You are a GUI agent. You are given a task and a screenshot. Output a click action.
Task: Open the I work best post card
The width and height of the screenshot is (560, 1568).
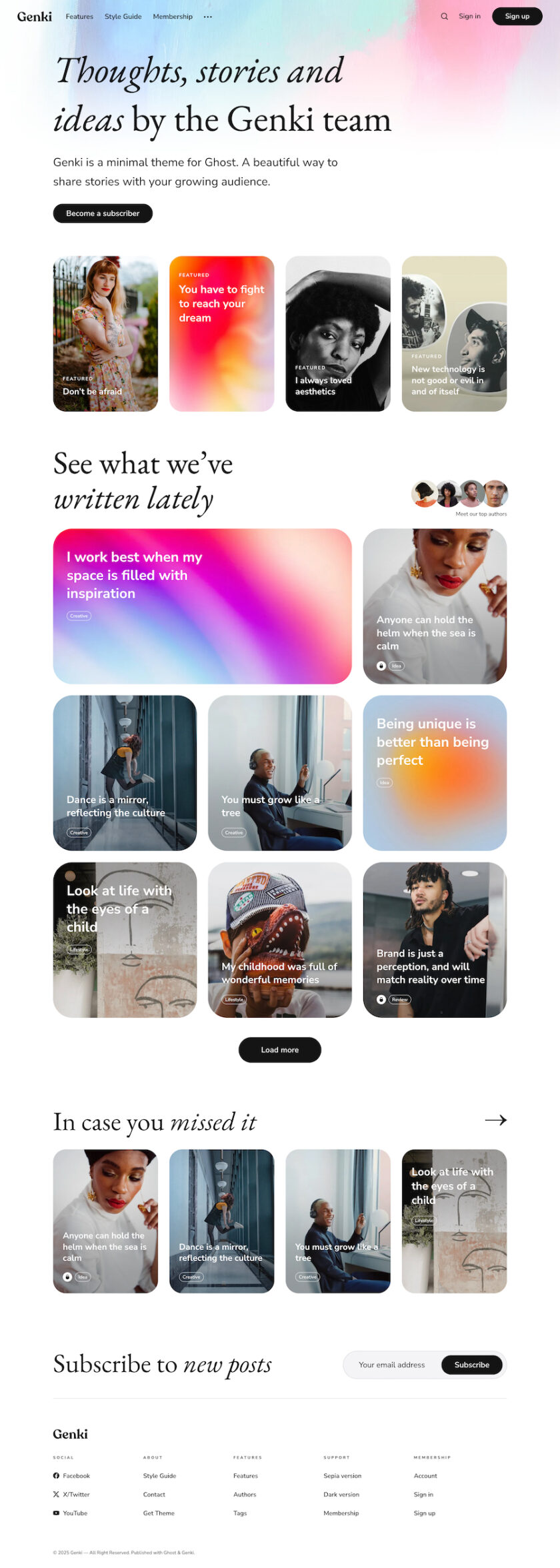click(x=202, y=606)
